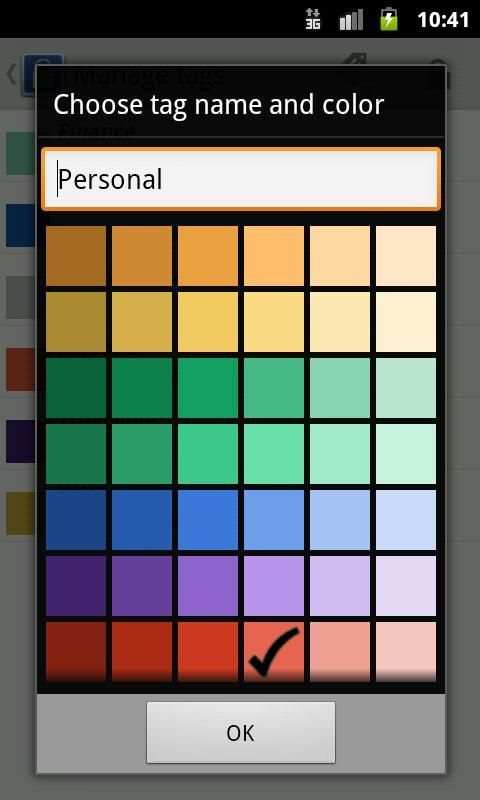Choose the medium royal blue swatch

(208, 520)
